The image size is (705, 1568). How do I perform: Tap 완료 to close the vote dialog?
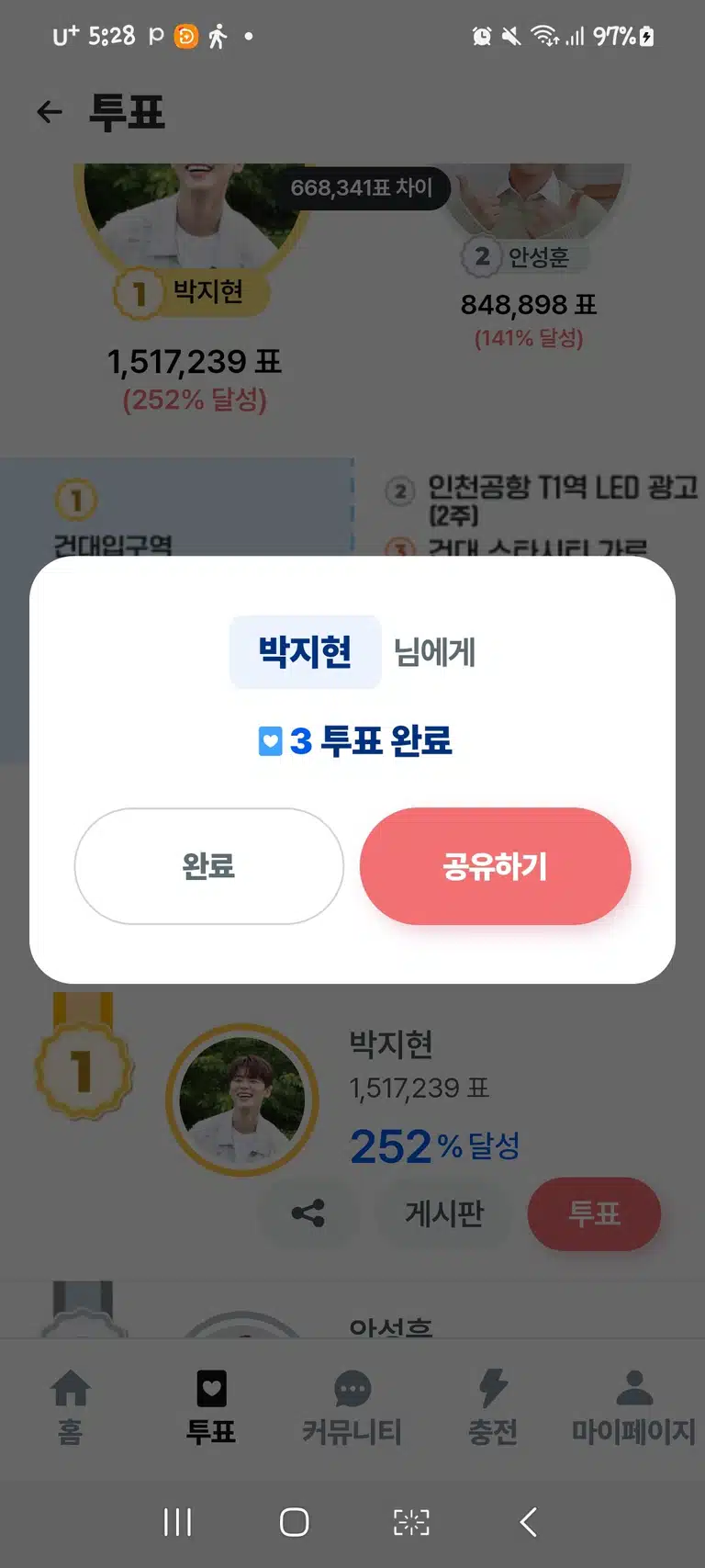[x=209, y=865]
